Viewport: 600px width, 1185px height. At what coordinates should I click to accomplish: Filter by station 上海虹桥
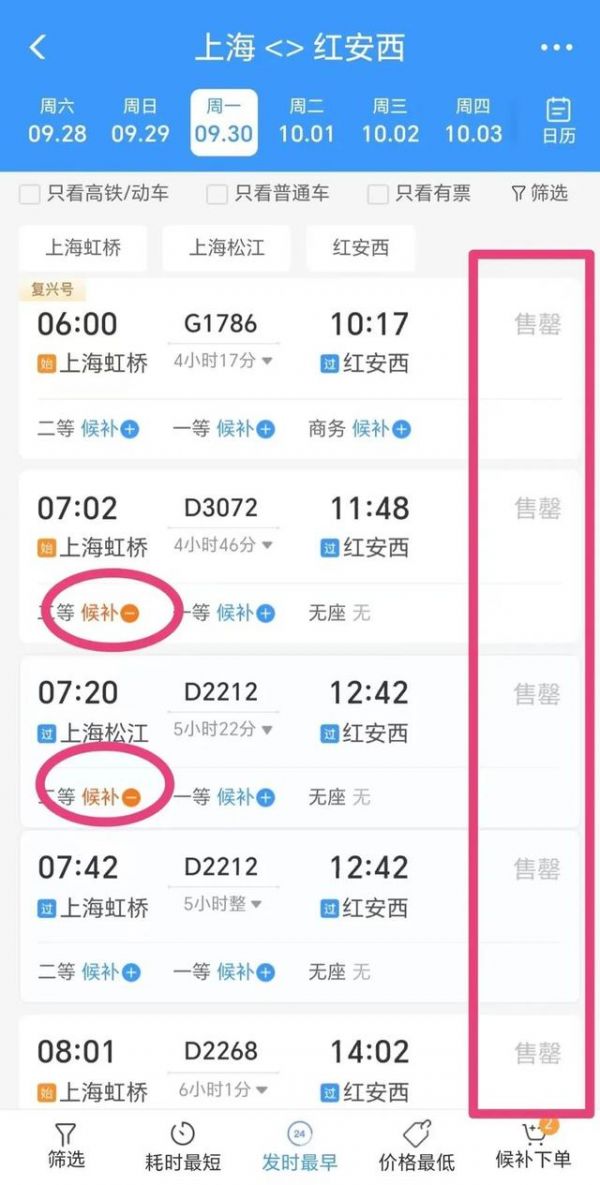coord(83,248)
